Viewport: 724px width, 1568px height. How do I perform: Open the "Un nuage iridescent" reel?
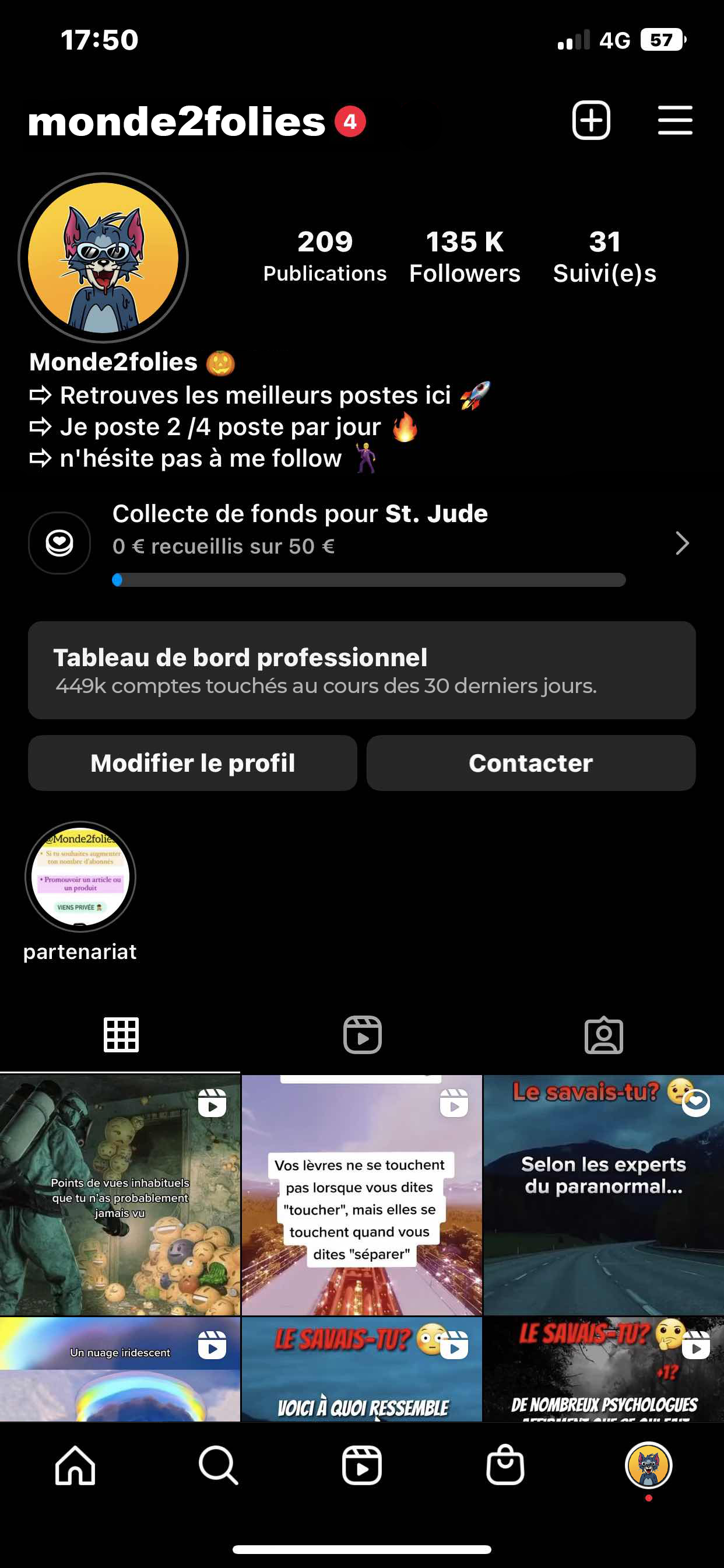tap(120, 1370)
